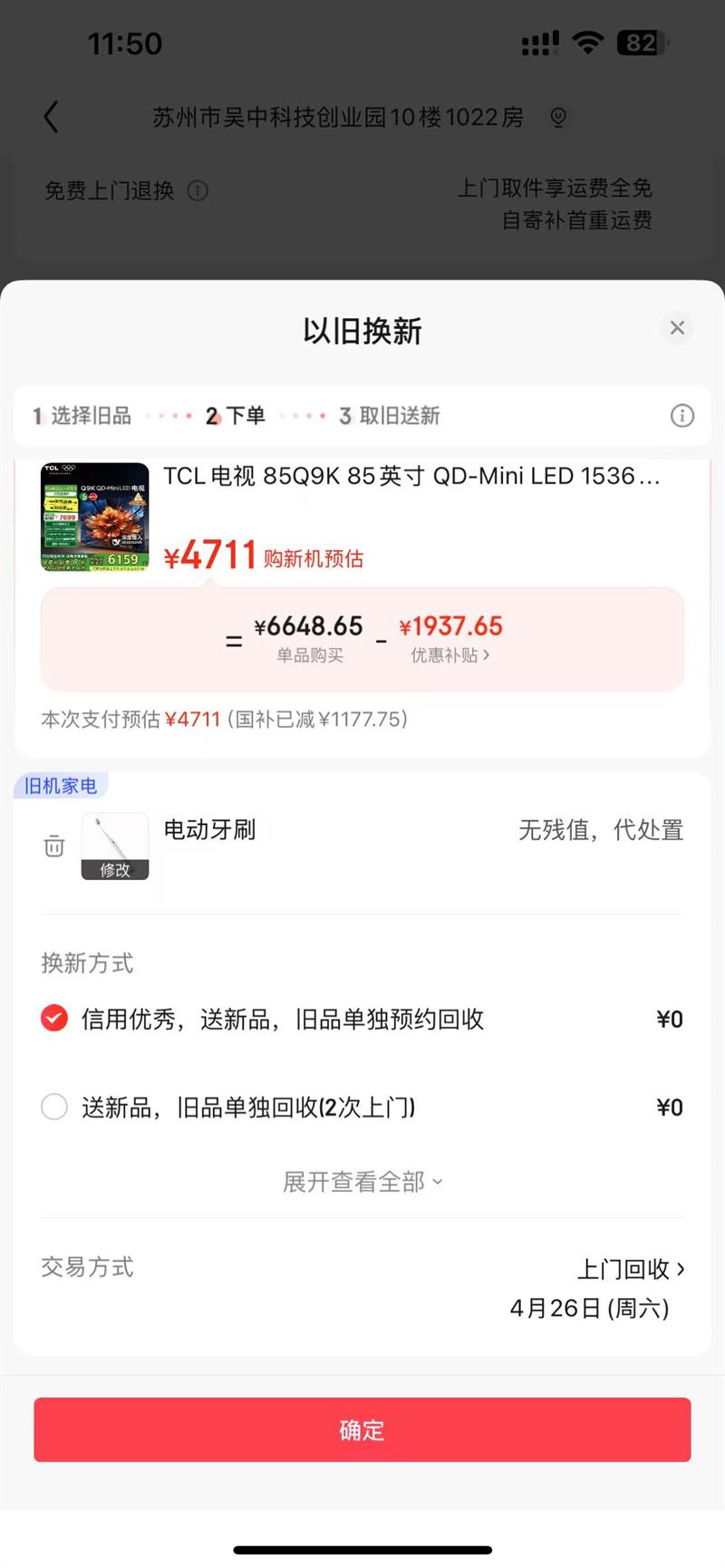The image size is (725, 1568).
Task: Go back using the top arrow
Action: tap(52, 117)
